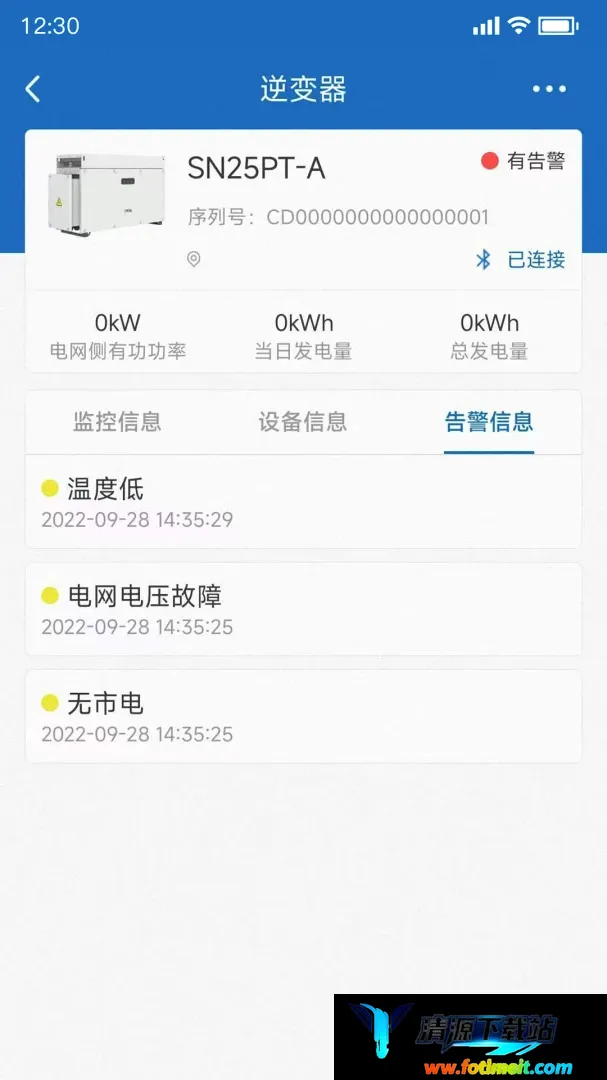Open the three-dot overflow menu
Screen dimensions: 607x1080
tap(549, 89)
